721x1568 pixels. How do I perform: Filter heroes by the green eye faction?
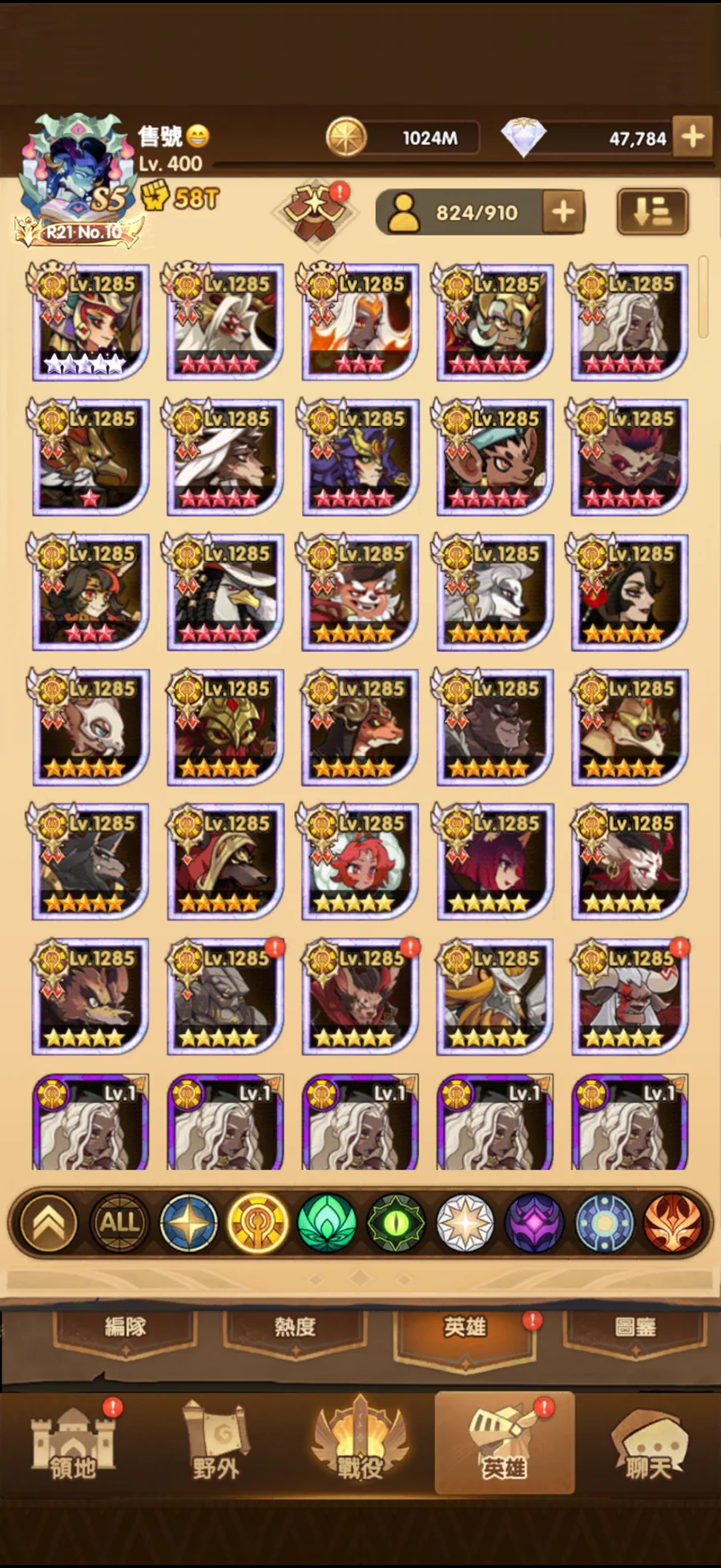(x=396, y=1223)
